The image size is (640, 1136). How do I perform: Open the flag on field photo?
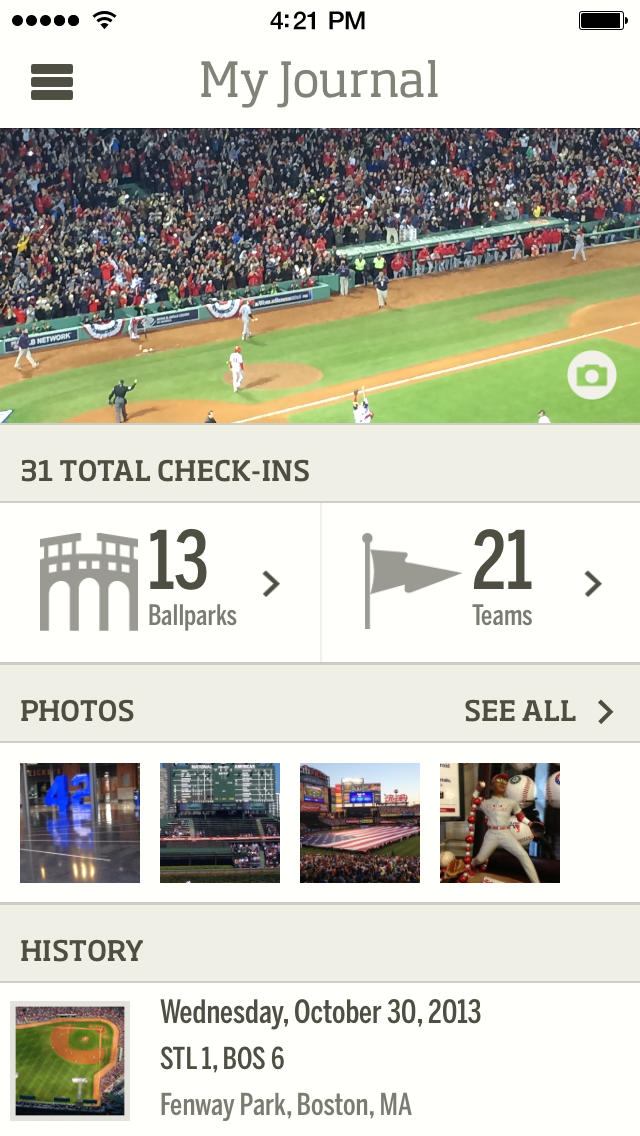click(x=360, y=823)
